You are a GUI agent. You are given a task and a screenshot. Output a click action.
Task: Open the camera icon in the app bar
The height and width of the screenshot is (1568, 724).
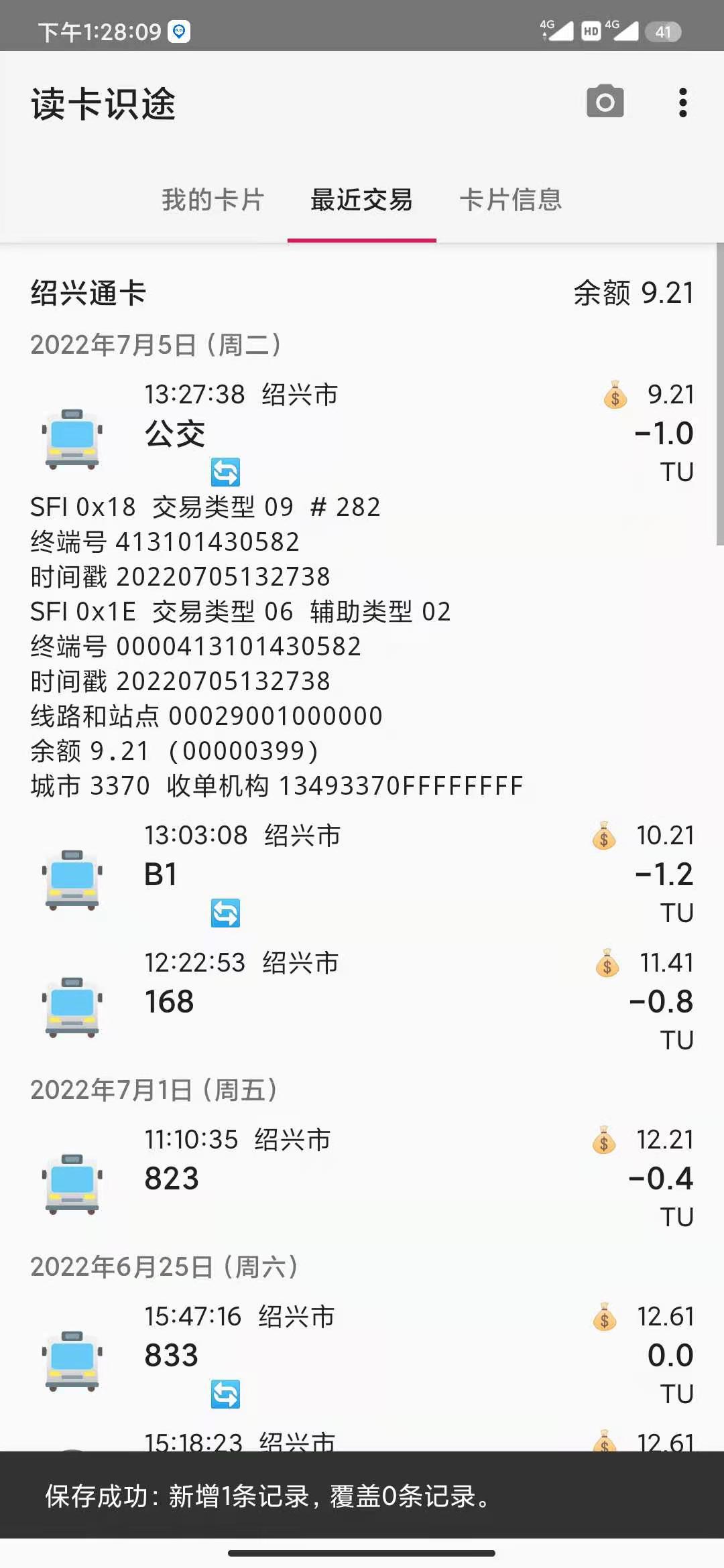point(605,103)
